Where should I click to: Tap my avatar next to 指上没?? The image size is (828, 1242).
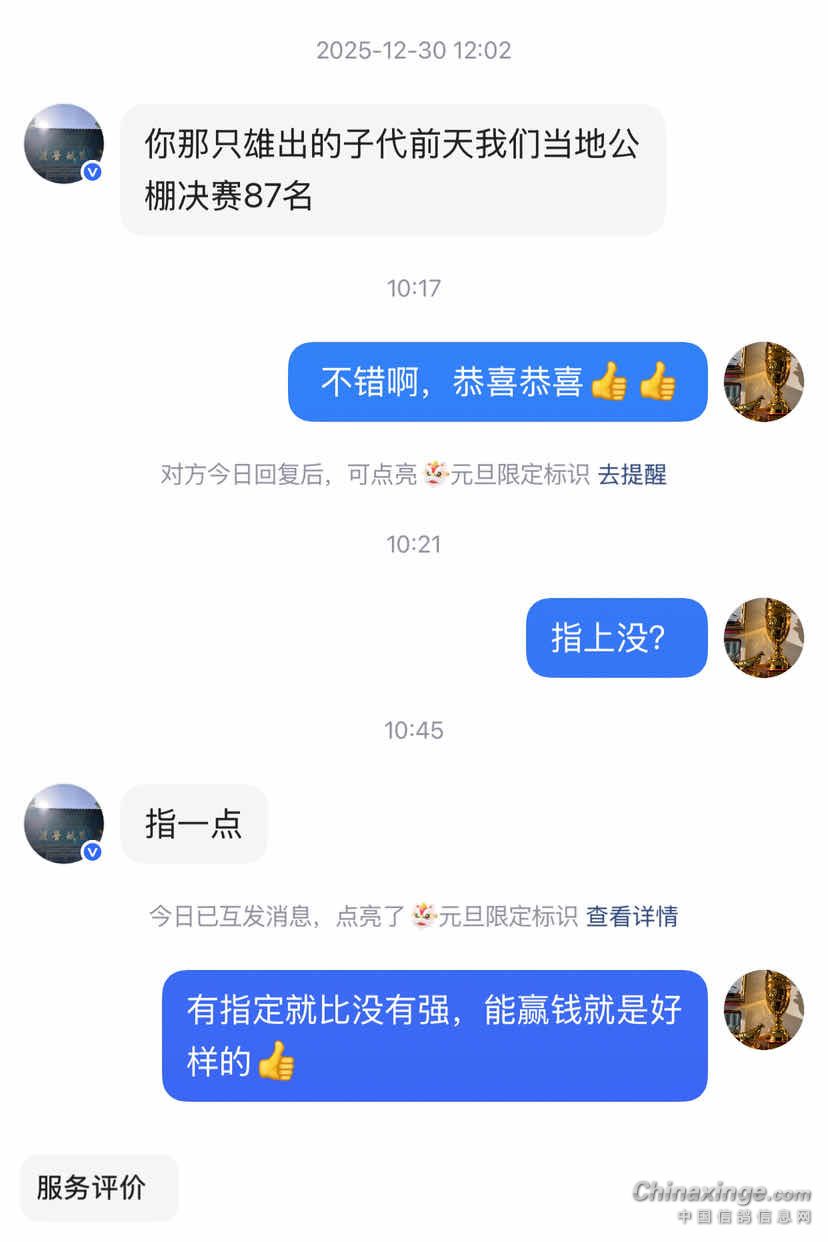point(764,637)
